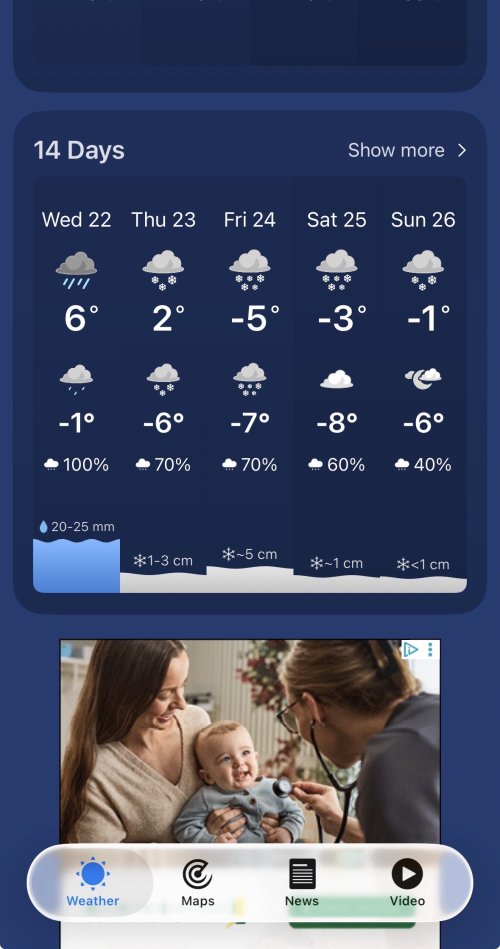Tap Show more for the 14 Days forecast

click(x=407, y=150)
